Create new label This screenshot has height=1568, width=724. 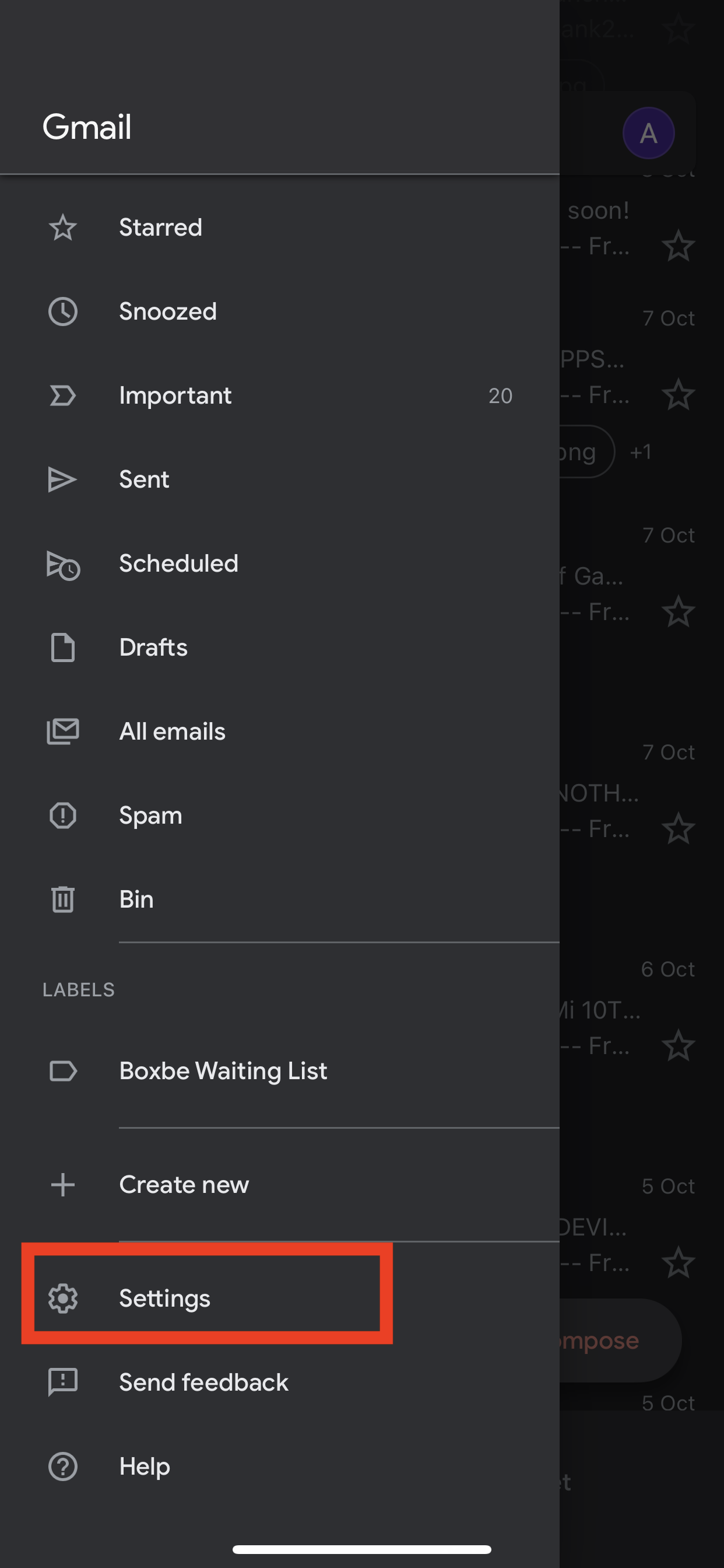point(280,1185)
